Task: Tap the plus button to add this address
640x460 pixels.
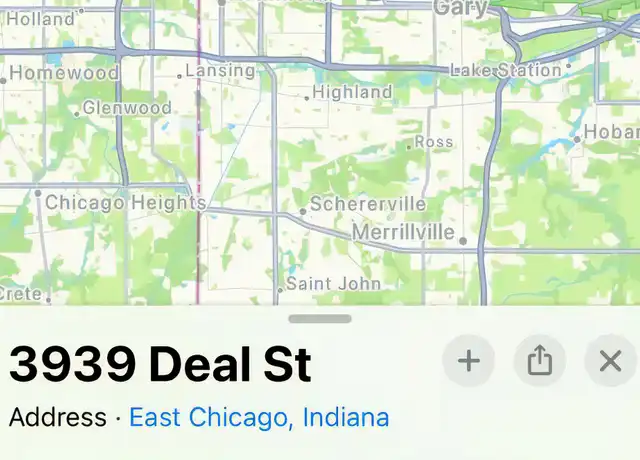Action: (x=468, y=361)
